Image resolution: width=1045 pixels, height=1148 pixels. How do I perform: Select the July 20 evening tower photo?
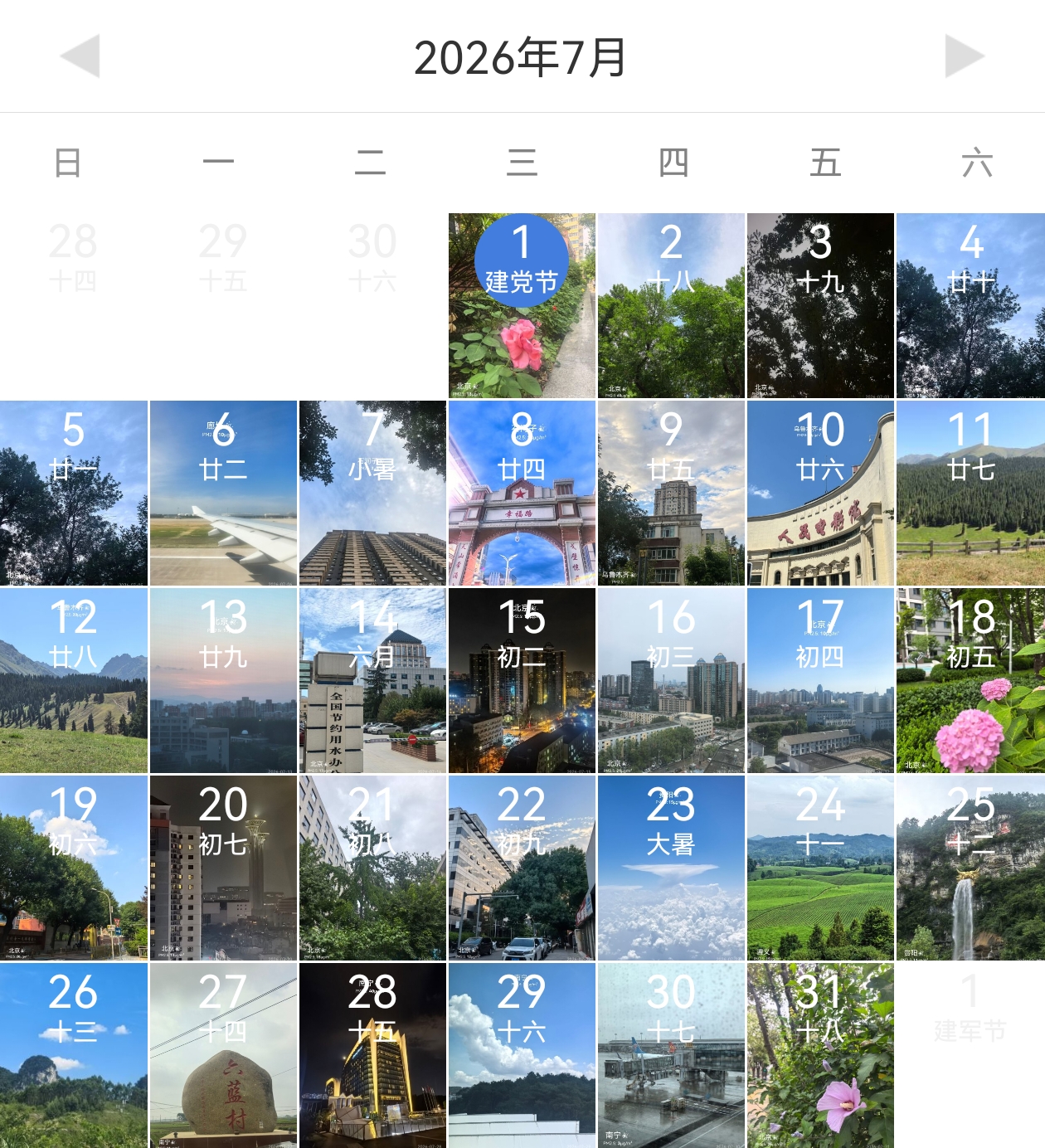click(x=223, y=868)
